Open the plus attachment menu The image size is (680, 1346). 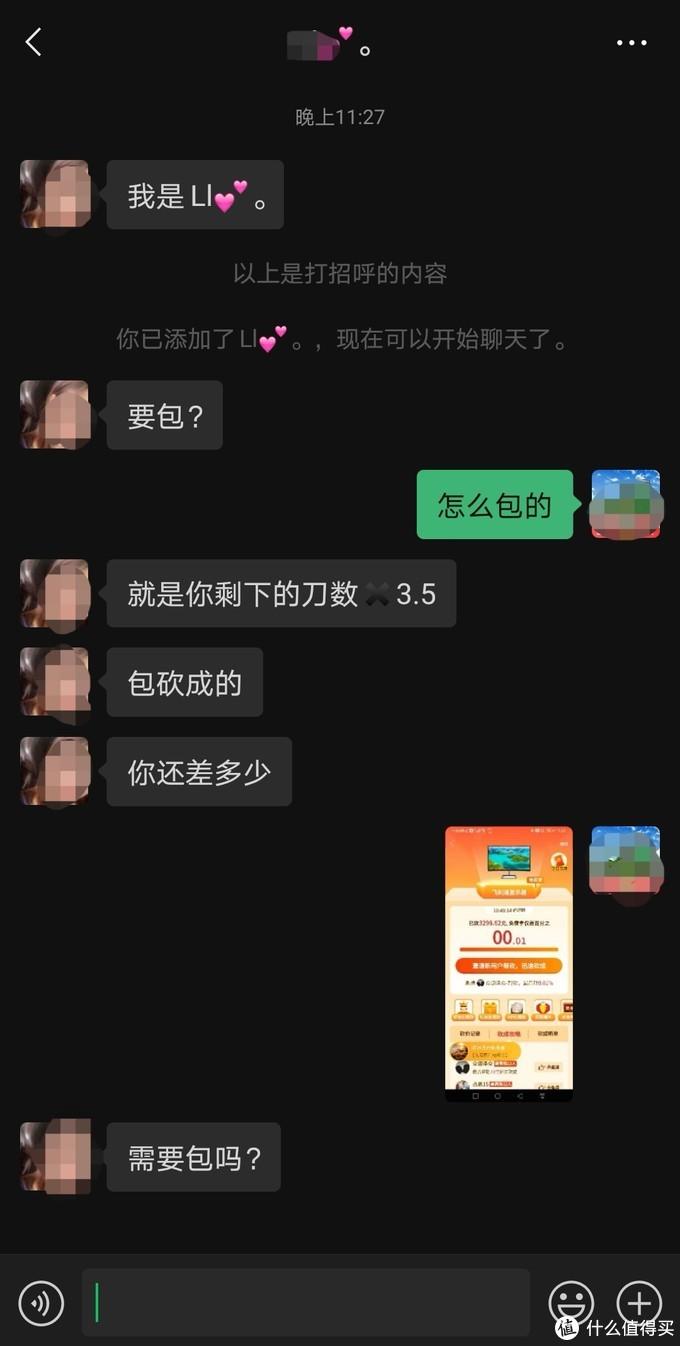click(639, 1303)
